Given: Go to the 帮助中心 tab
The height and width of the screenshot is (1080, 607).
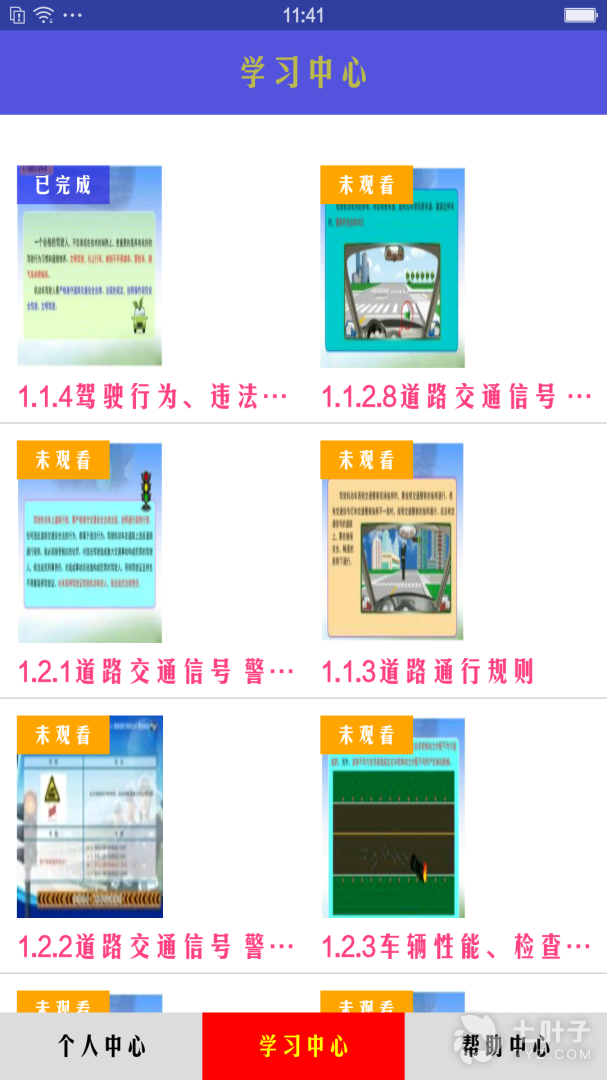Looking at the screenshot, I should [x=506, y=1046].
